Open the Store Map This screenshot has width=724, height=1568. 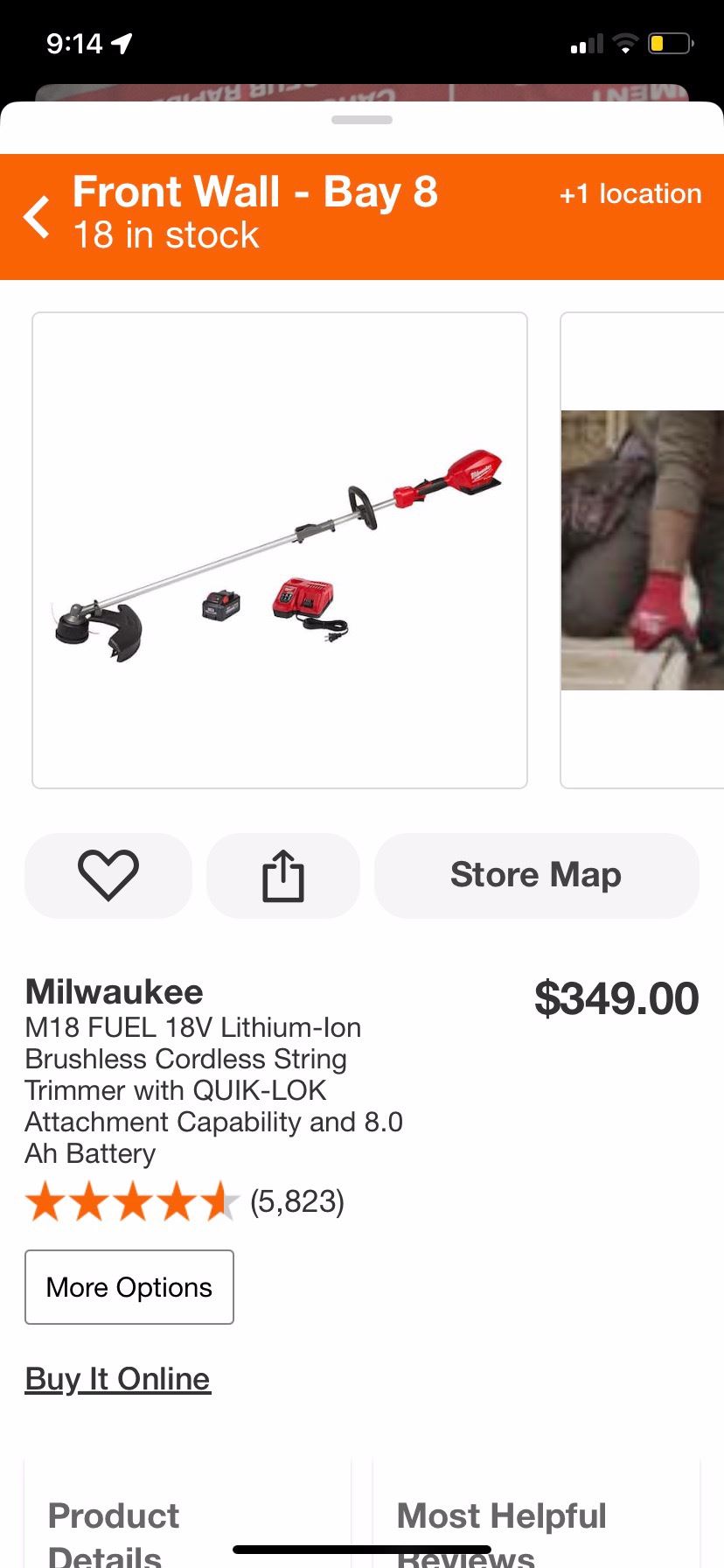[536, 875]
